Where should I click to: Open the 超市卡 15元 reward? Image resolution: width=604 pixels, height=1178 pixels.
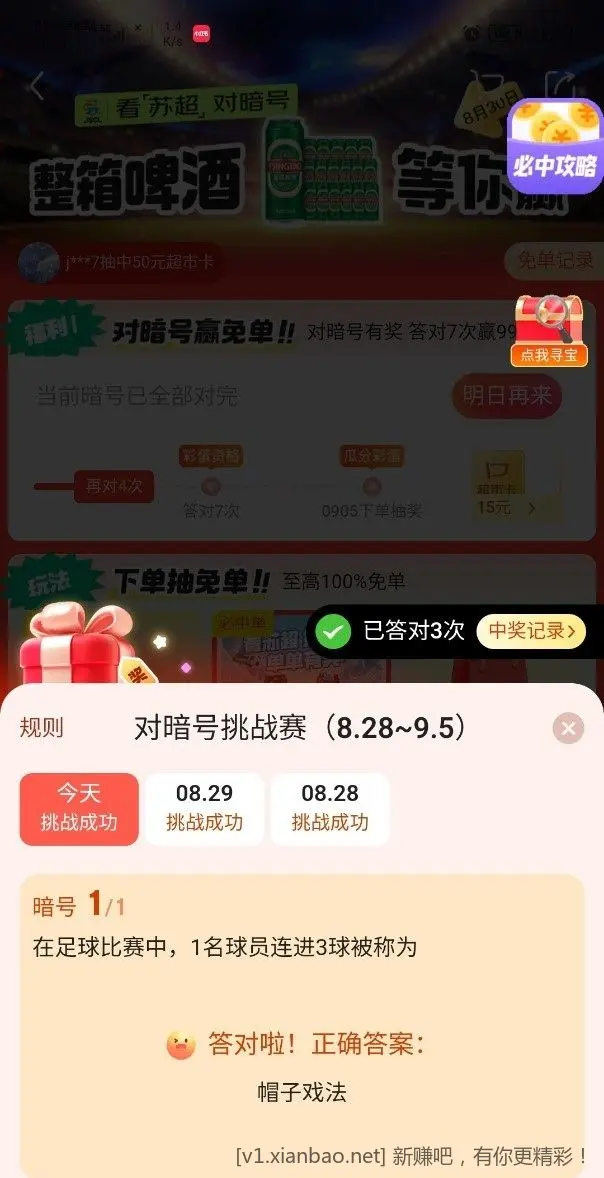click(500, 486)
